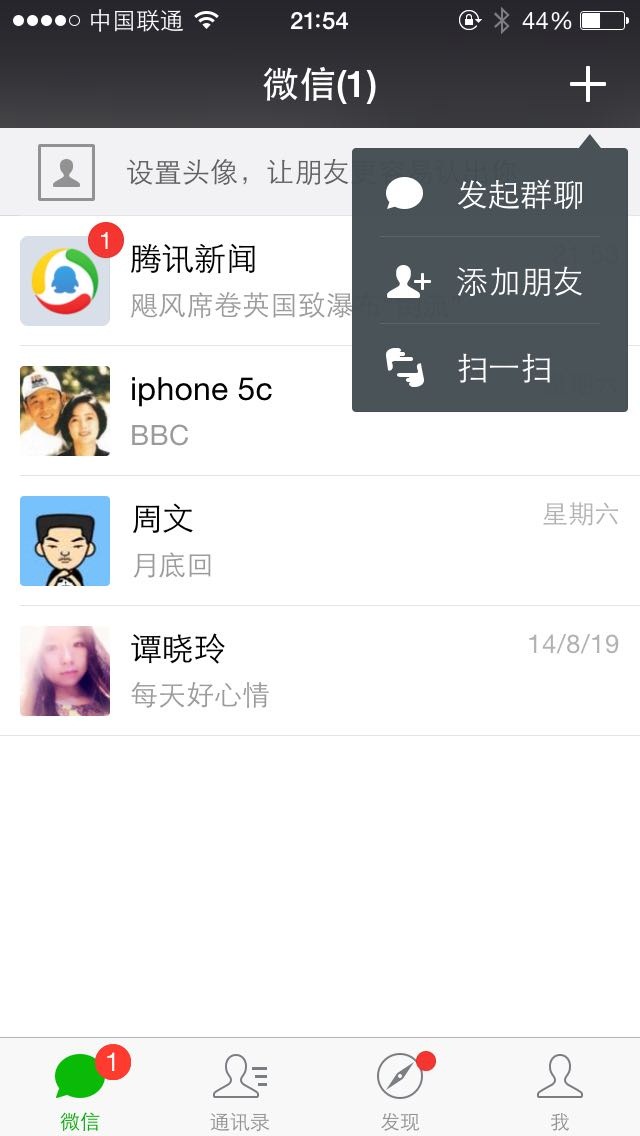Screen dimensions: 640x1136
Task: Switch to the 发现 discover tab
Action: point(400,1090)
